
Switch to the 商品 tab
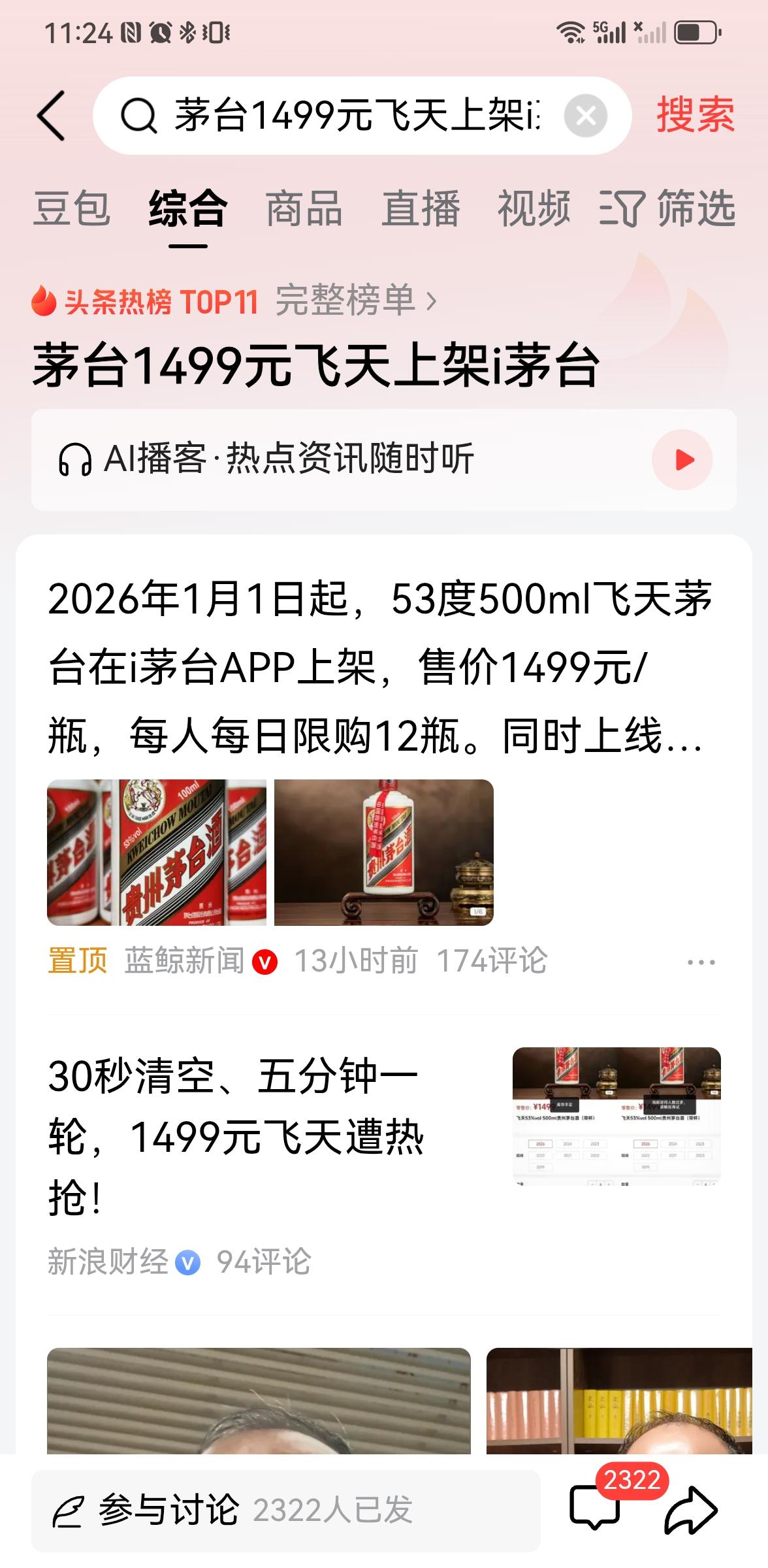[x=304, y=208]
